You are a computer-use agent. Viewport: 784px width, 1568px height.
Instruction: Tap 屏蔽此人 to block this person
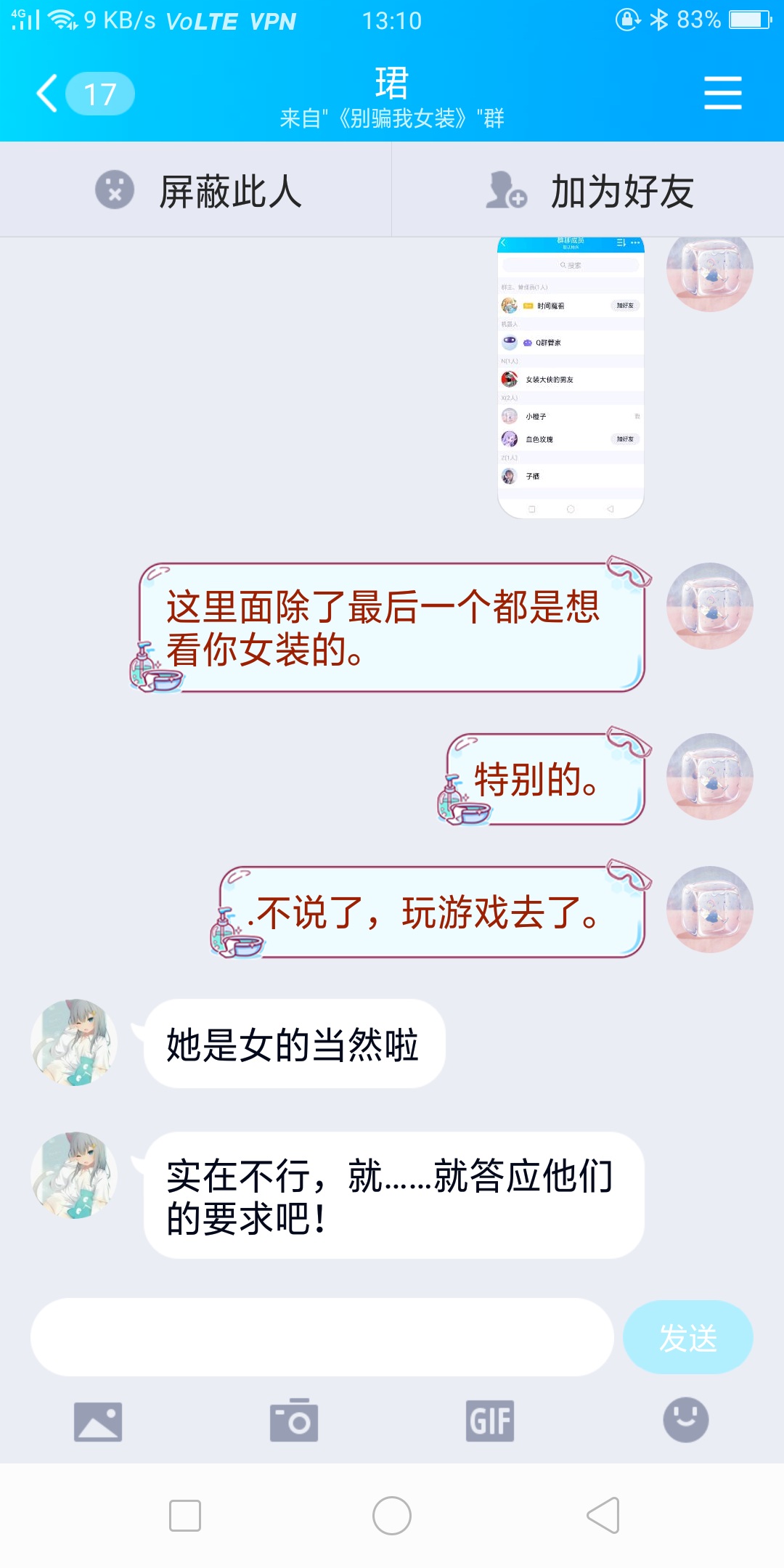pyautogui.click(x=196, y=190)
